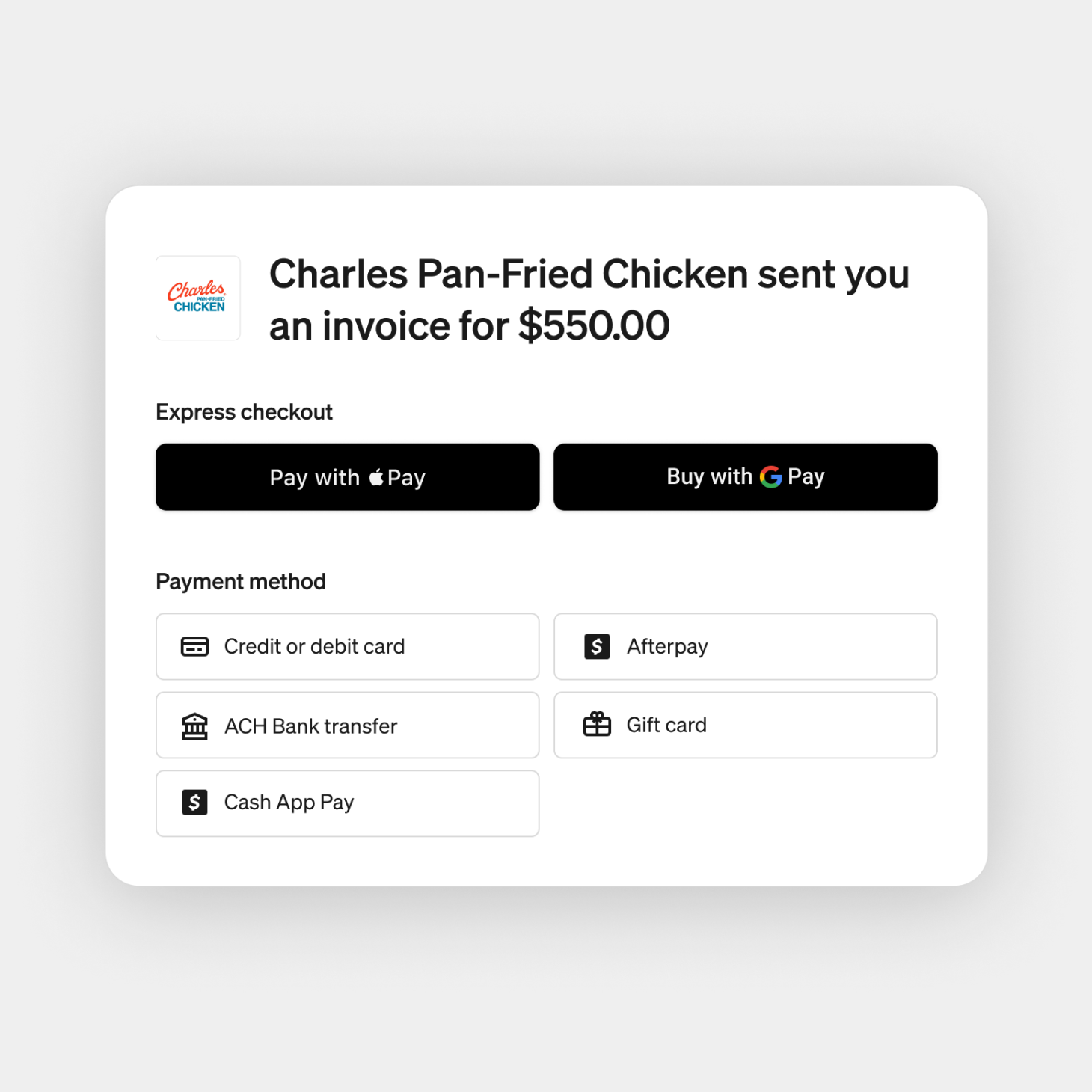1092x1092 pixels.
Task: Choose ACH Bank transfer option
Action: [347, 725]
